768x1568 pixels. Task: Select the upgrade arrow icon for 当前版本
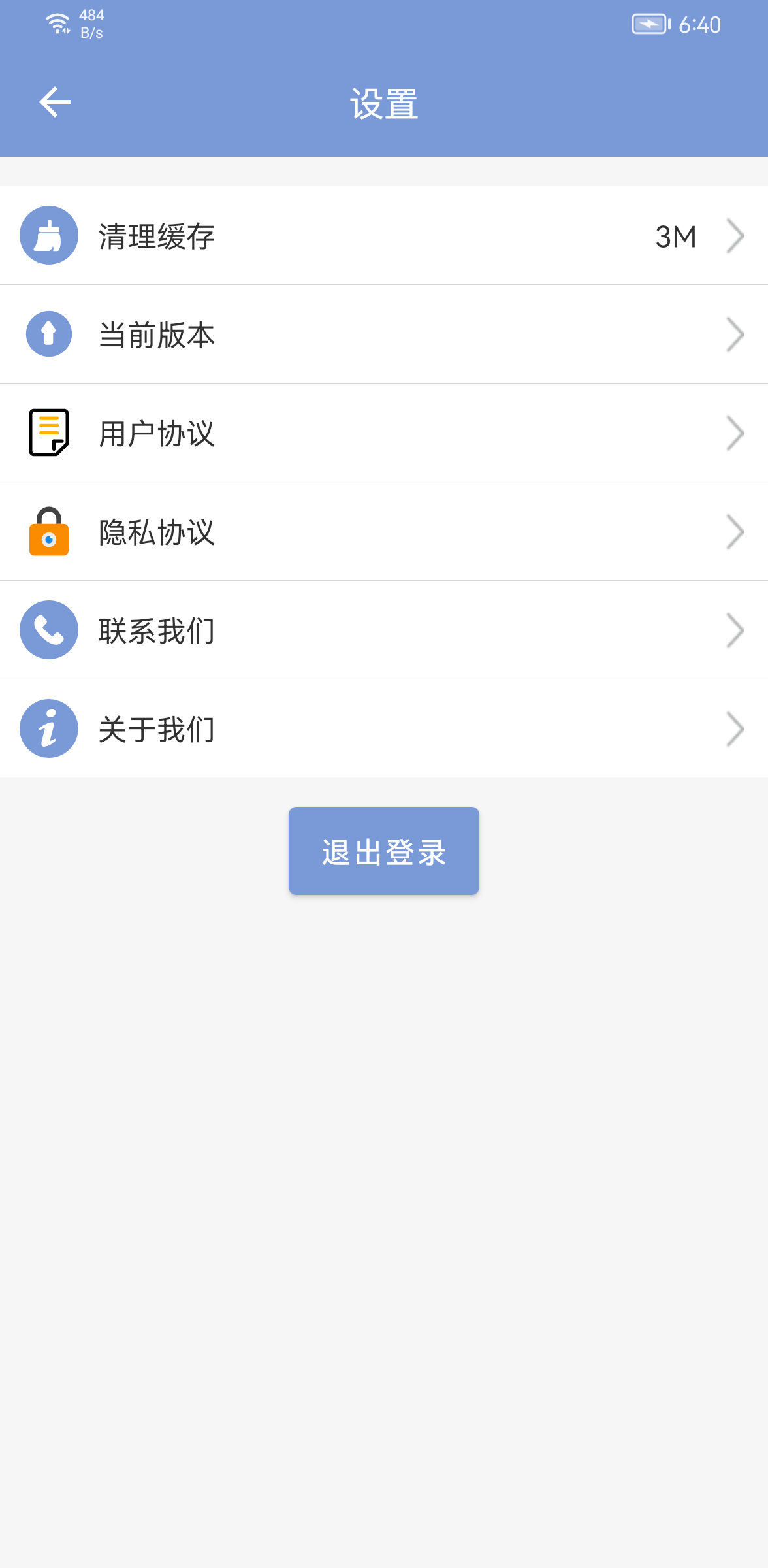[49, 334]
